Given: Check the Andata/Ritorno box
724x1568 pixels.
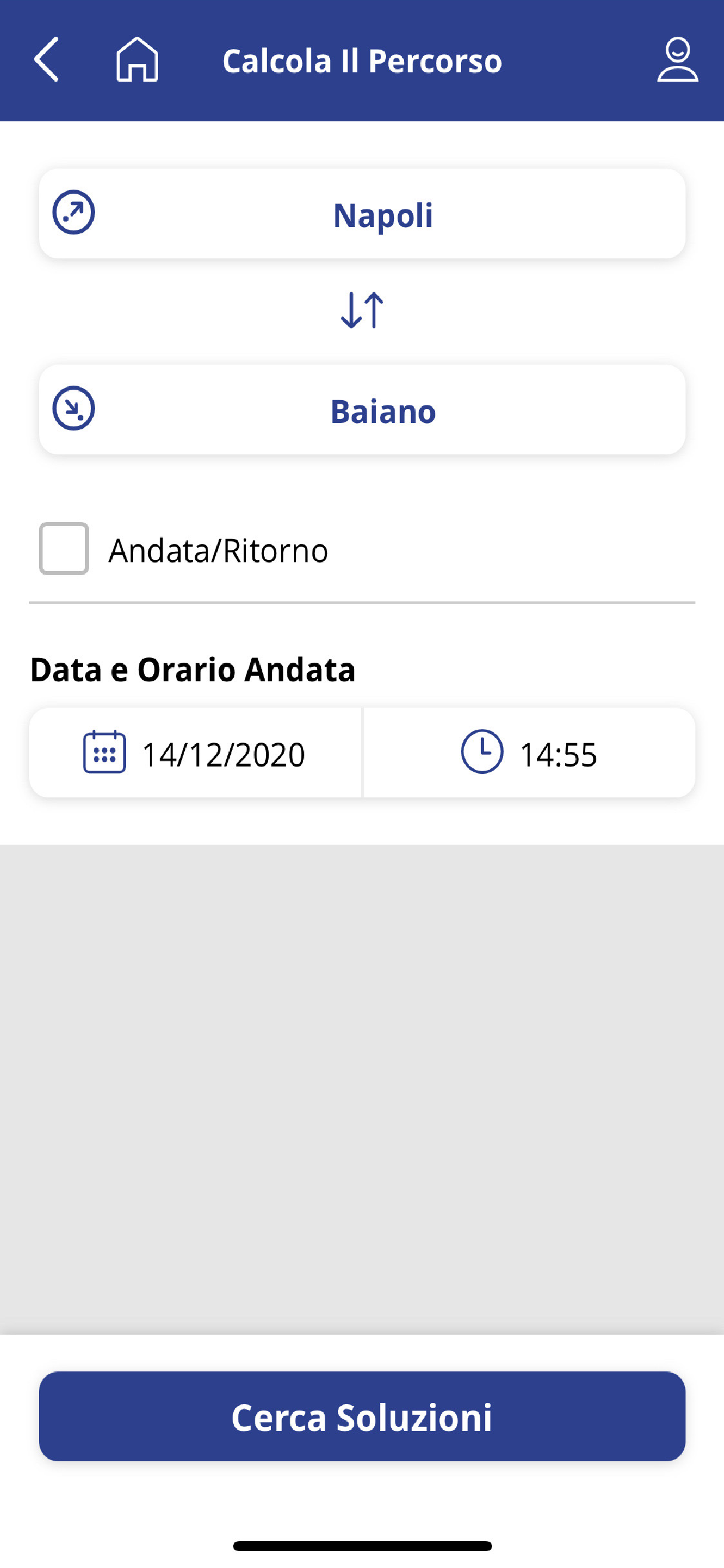Looking at the screenshot, I should (64, 548).
